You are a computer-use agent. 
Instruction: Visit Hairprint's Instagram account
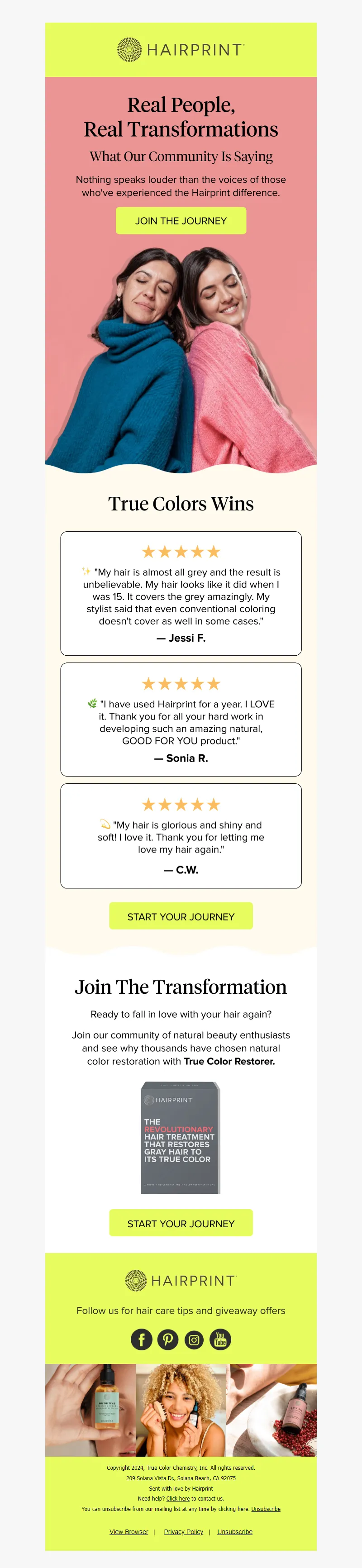[x=194, y=1339]
